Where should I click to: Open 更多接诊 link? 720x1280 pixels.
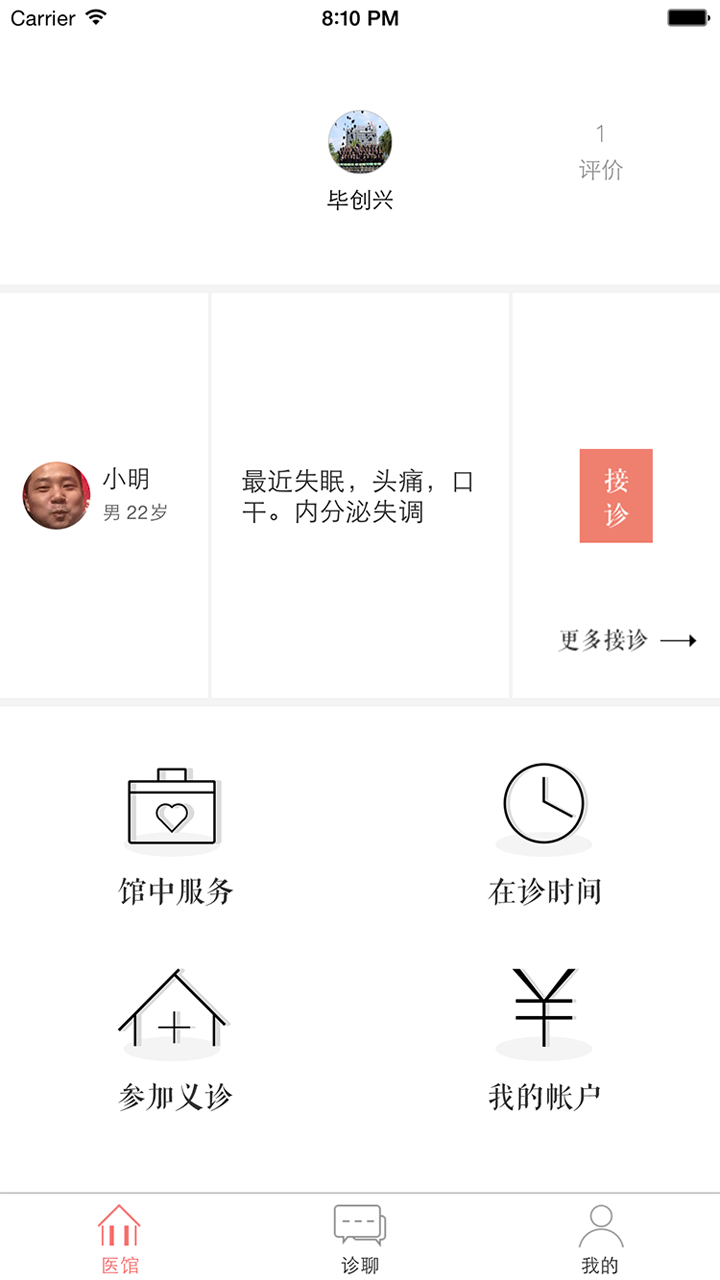[x=627, y=641]
